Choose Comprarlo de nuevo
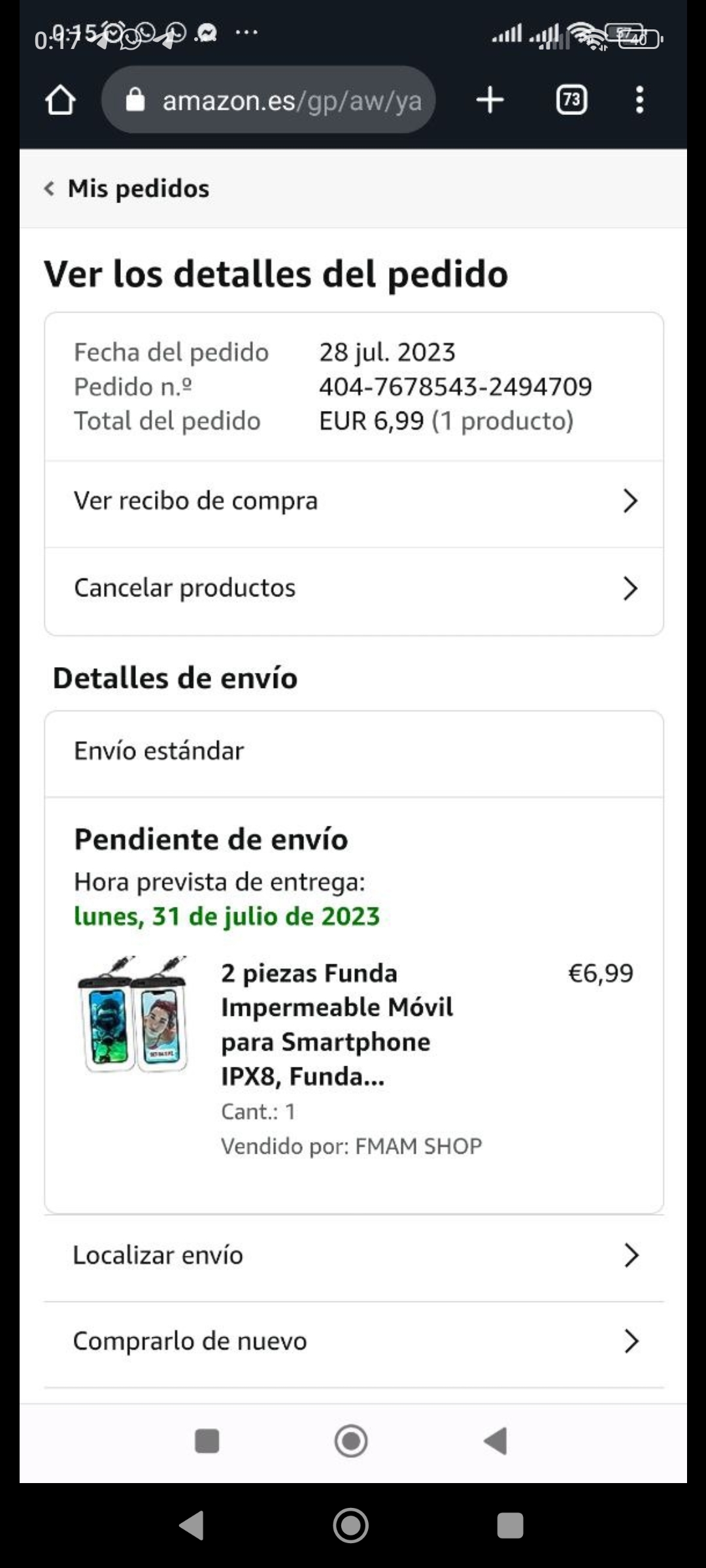Image resolution: width=706 pixels, height=1568 pixels. 354,1341
